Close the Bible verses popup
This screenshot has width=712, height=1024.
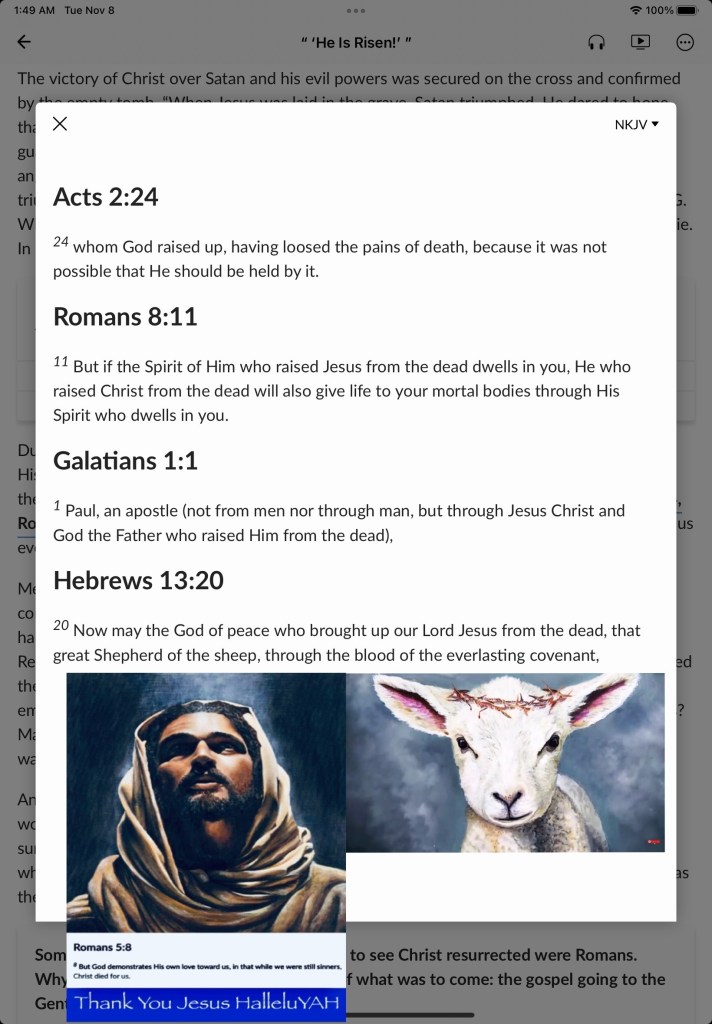[x=60, y=124]
